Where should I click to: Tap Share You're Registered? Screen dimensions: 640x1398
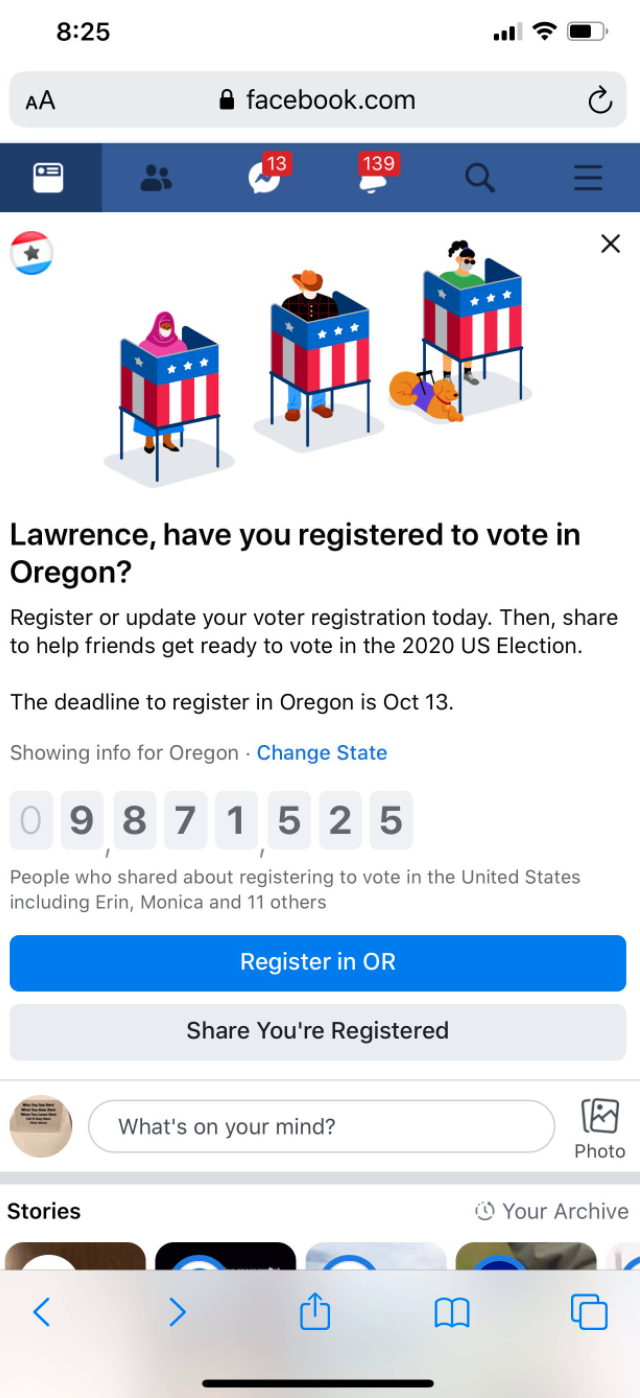(x=318, y=1031)
